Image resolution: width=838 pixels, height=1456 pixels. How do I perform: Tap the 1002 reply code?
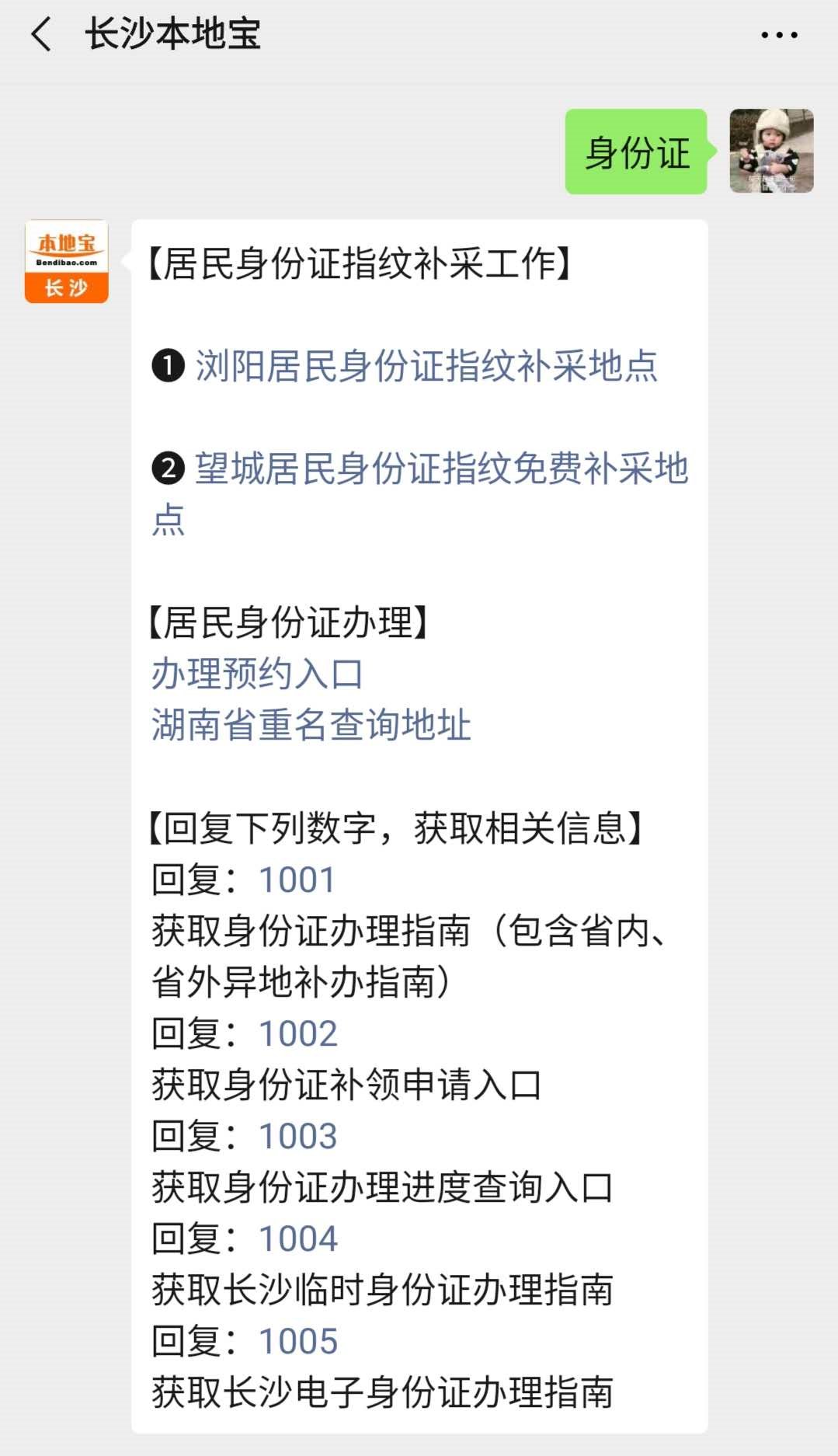pyautogui.click(x=297, y=1034)
